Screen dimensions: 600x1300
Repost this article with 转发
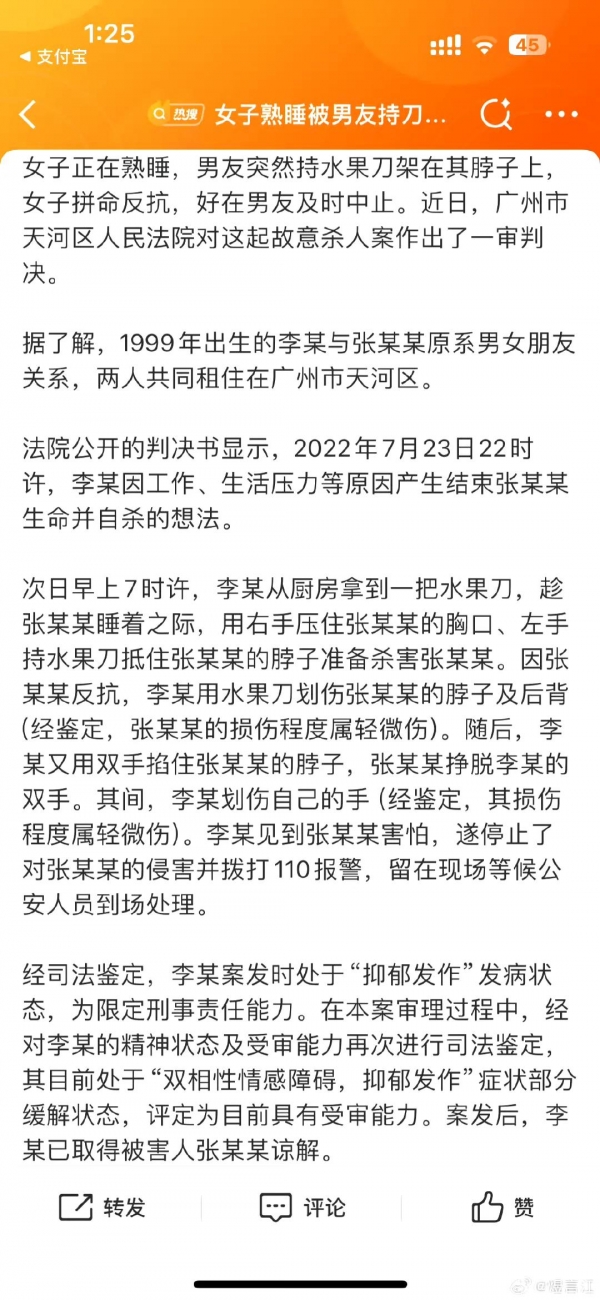coord(102,1207)
